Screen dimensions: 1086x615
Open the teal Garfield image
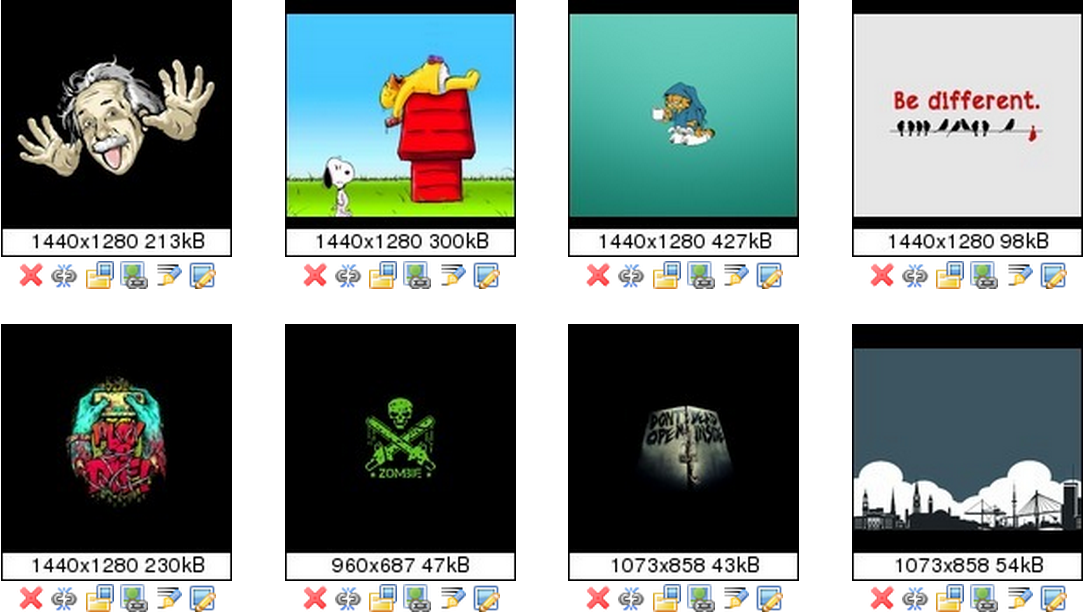click(x=683, y=115)
